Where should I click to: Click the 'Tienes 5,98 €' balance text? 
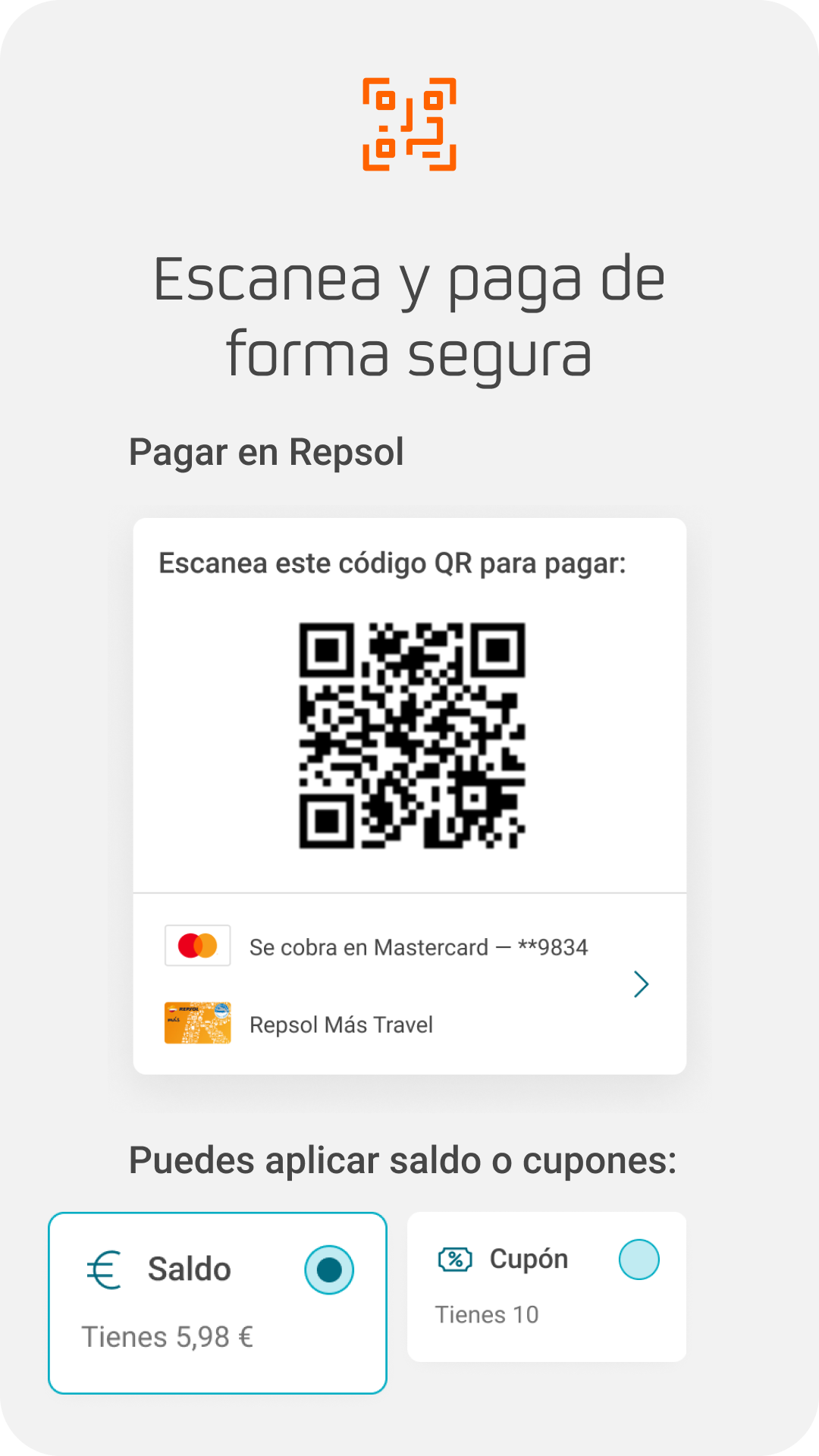(168, 1336)
